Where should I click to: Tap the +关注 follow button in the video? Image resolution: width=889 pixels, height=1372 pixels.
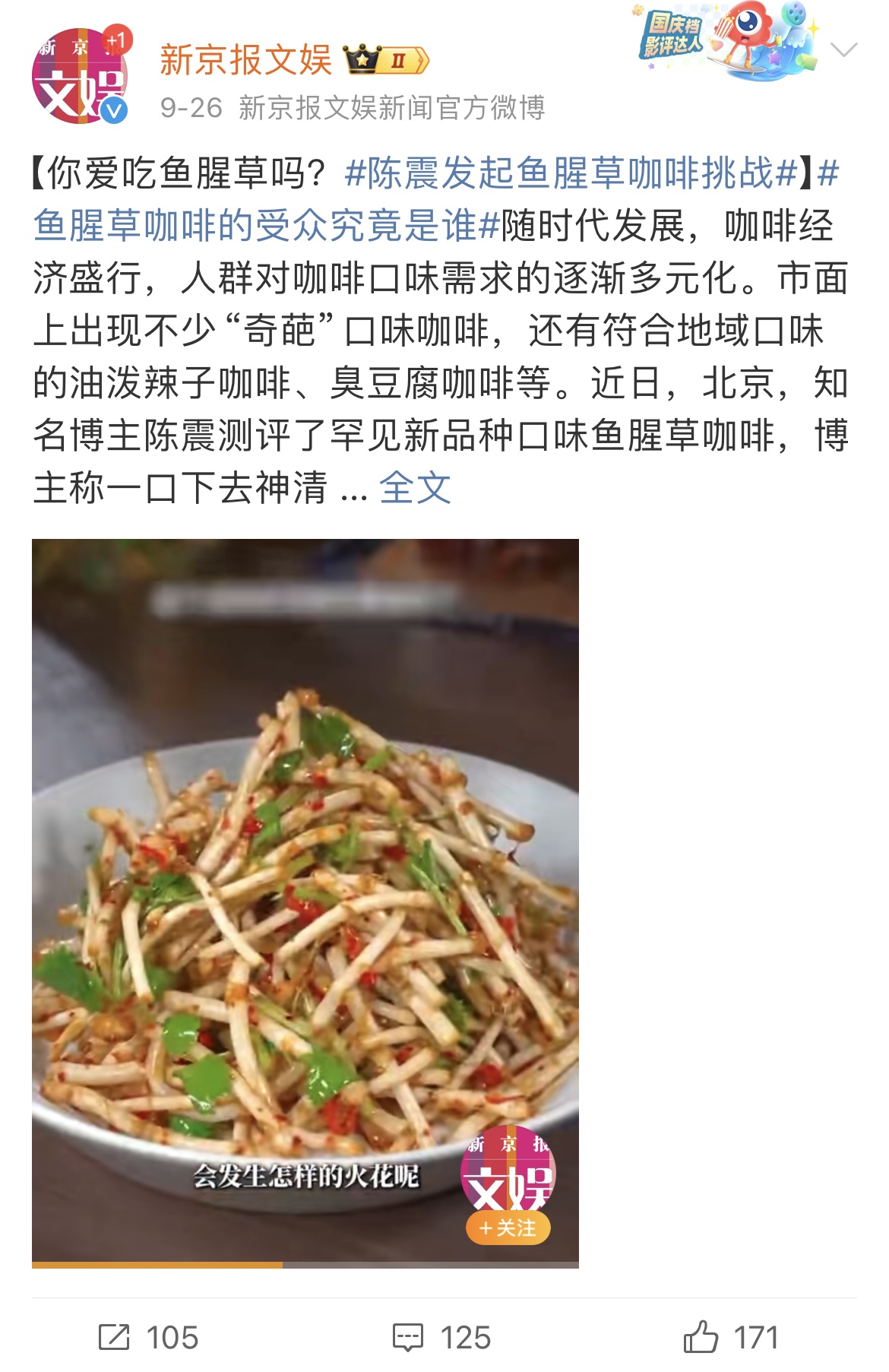pyautogui.click(x=508, y=1228)
